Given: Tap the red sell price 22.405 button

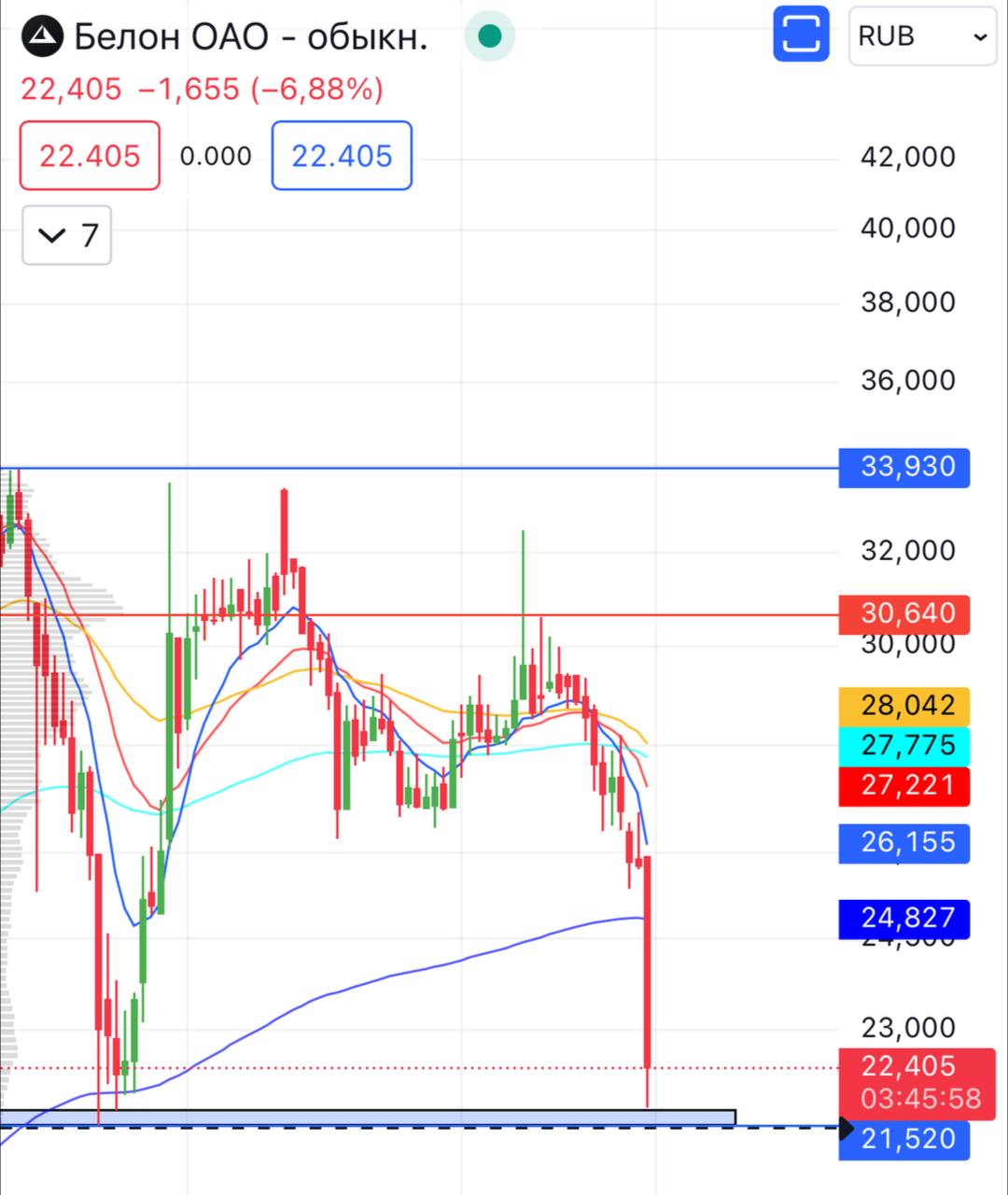Looking at the screenshot, I should click(x=90, y=156).
